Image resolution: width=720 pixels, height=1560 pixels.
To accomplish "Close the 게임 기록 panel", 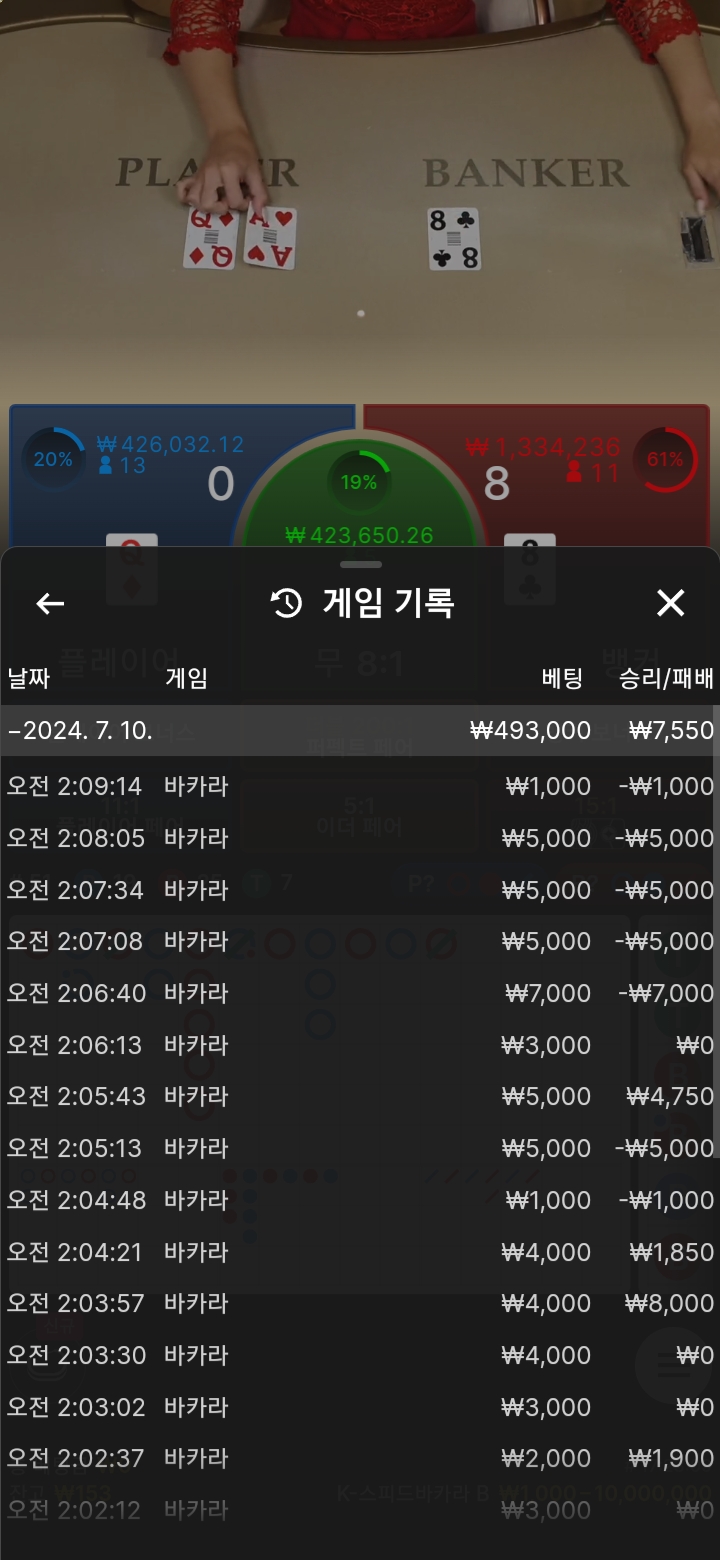I will pos(670,603).
